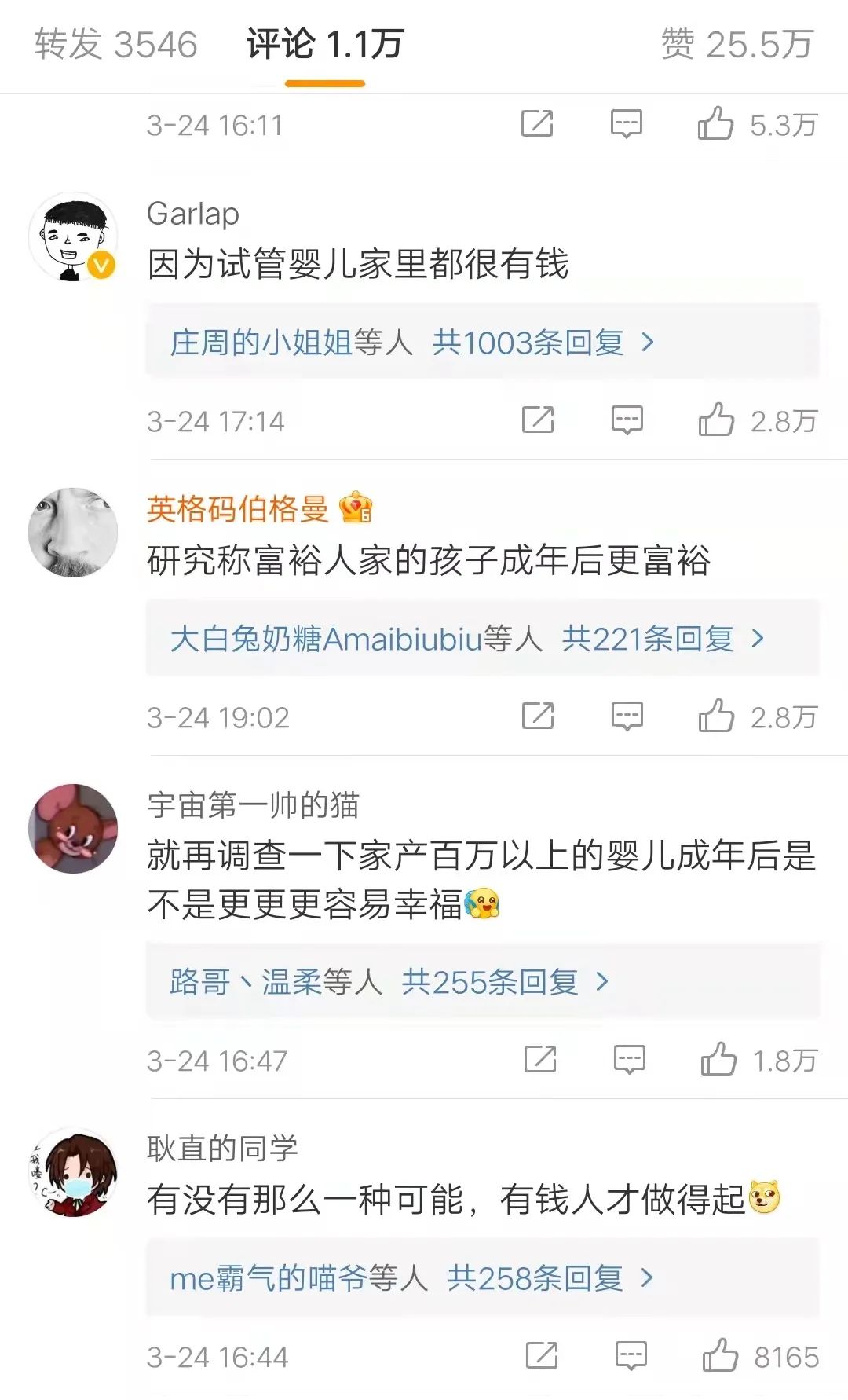Image resolution: width=848 pixels, height=1400 pixels.
Task: Repost Garlap's comment
Action: [x=538, y=420]
